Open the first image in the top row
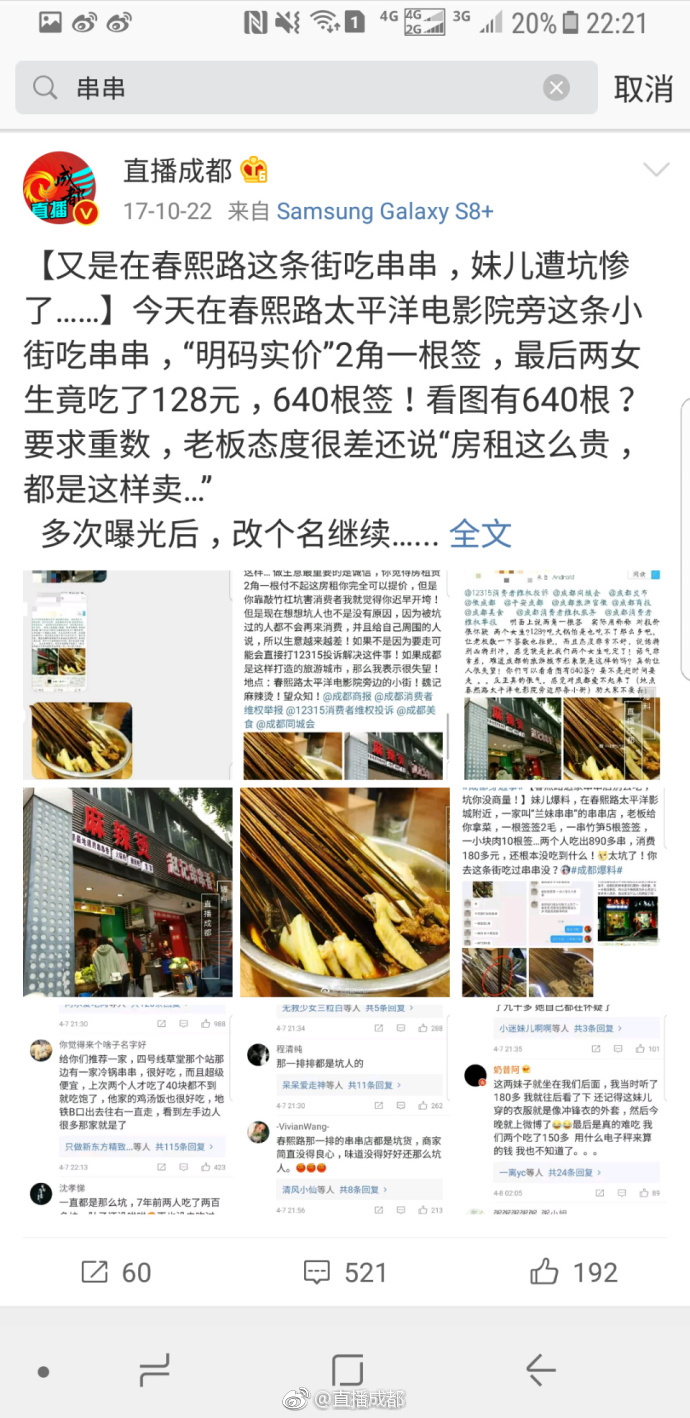 128,675
